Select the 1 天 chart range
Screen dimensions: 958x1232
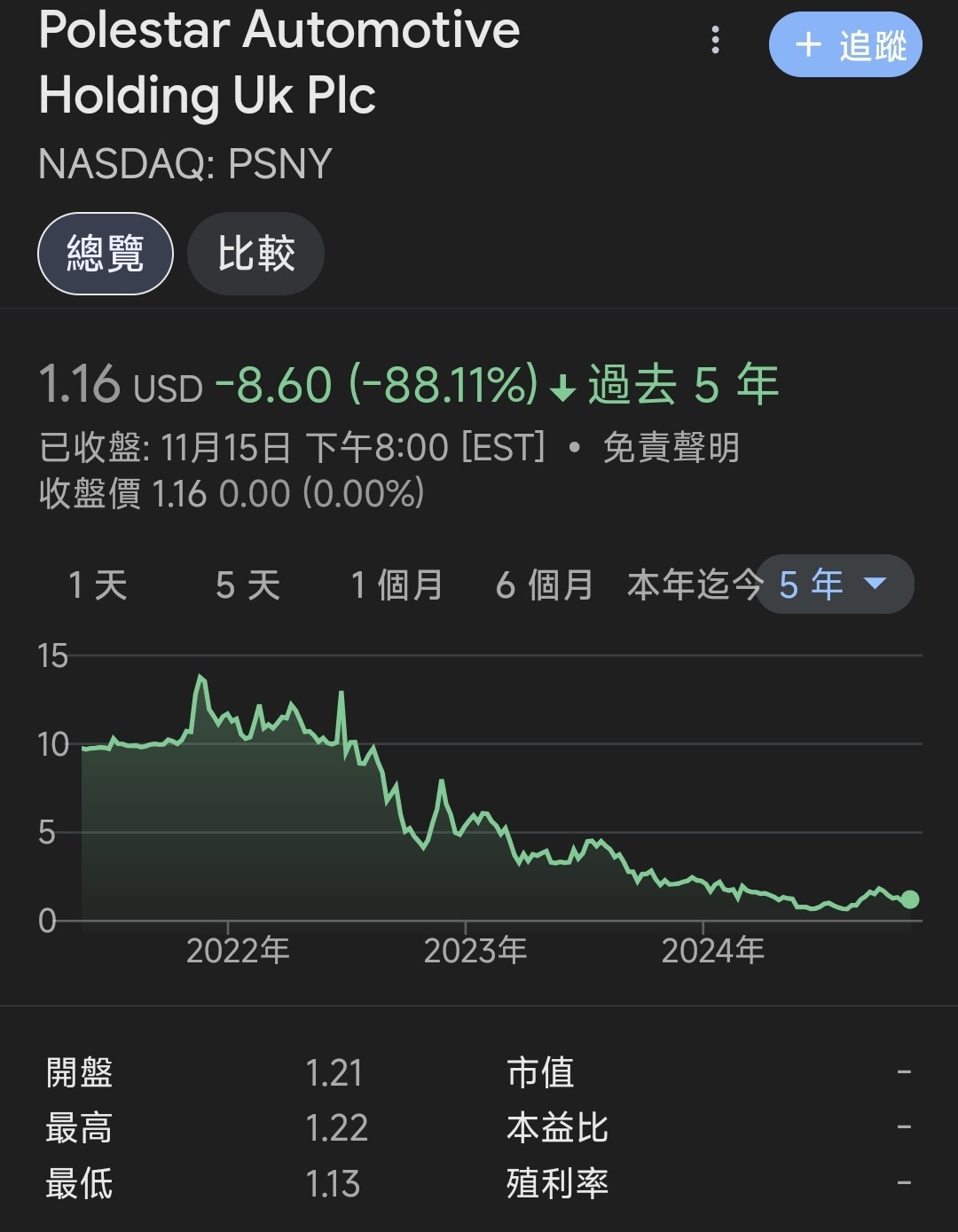click(98, 585)
